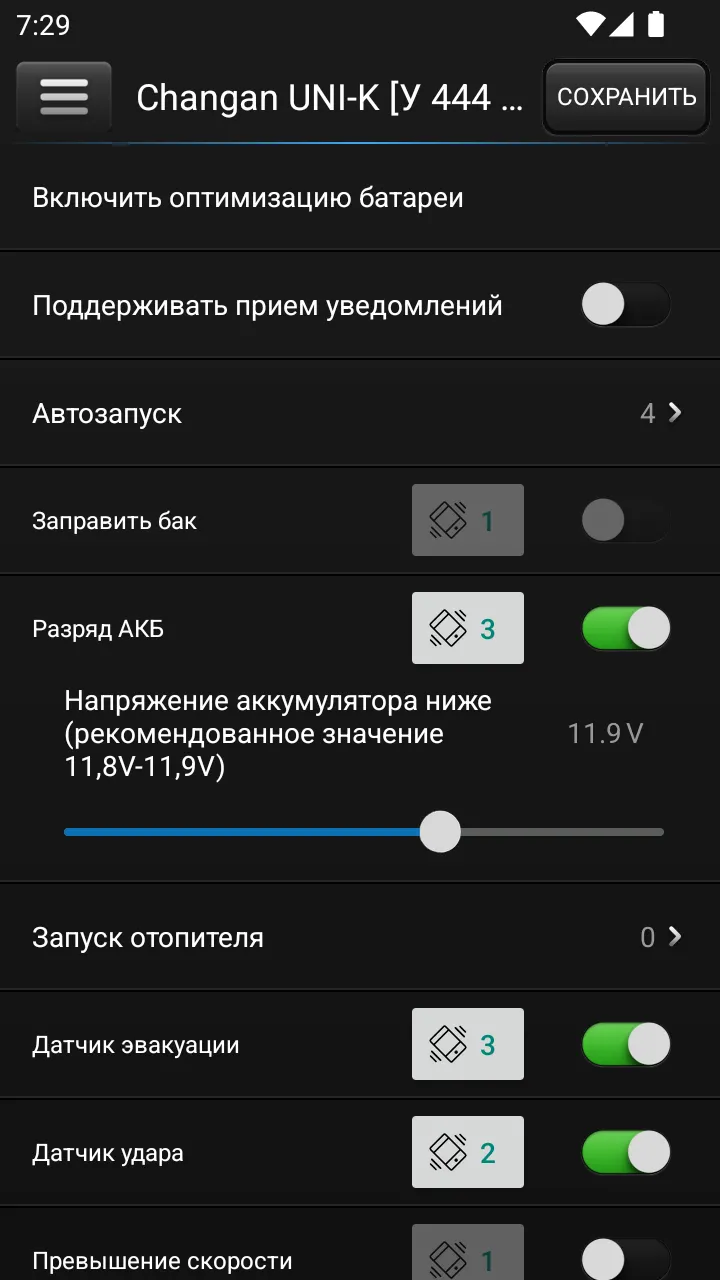Select vibration pattern for Датчик эвакуации
Image resolution: width=720 pixels, height=1280 pixels.
click(x=468, y=1044)
